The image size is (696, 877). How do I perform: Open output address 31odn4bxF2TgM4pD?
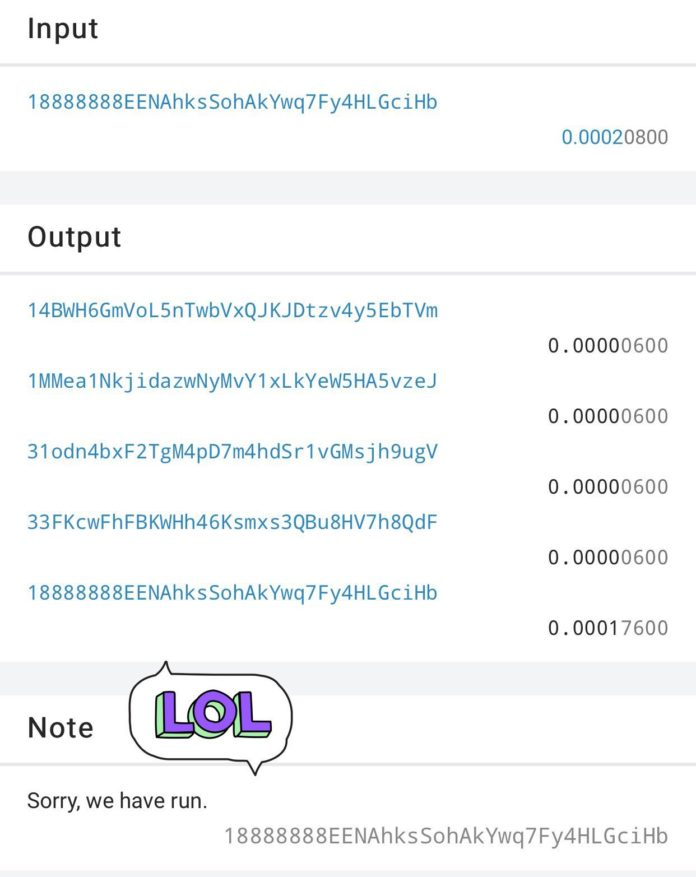tap(232, 452)
